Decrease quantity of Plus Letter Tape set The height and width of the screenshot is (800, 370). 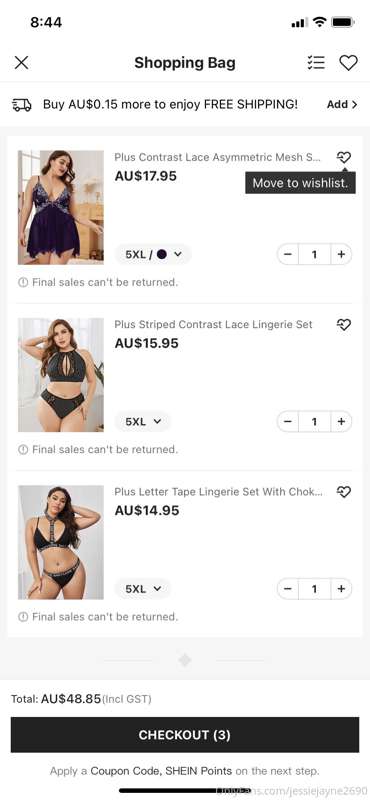[x=288, y=589]
